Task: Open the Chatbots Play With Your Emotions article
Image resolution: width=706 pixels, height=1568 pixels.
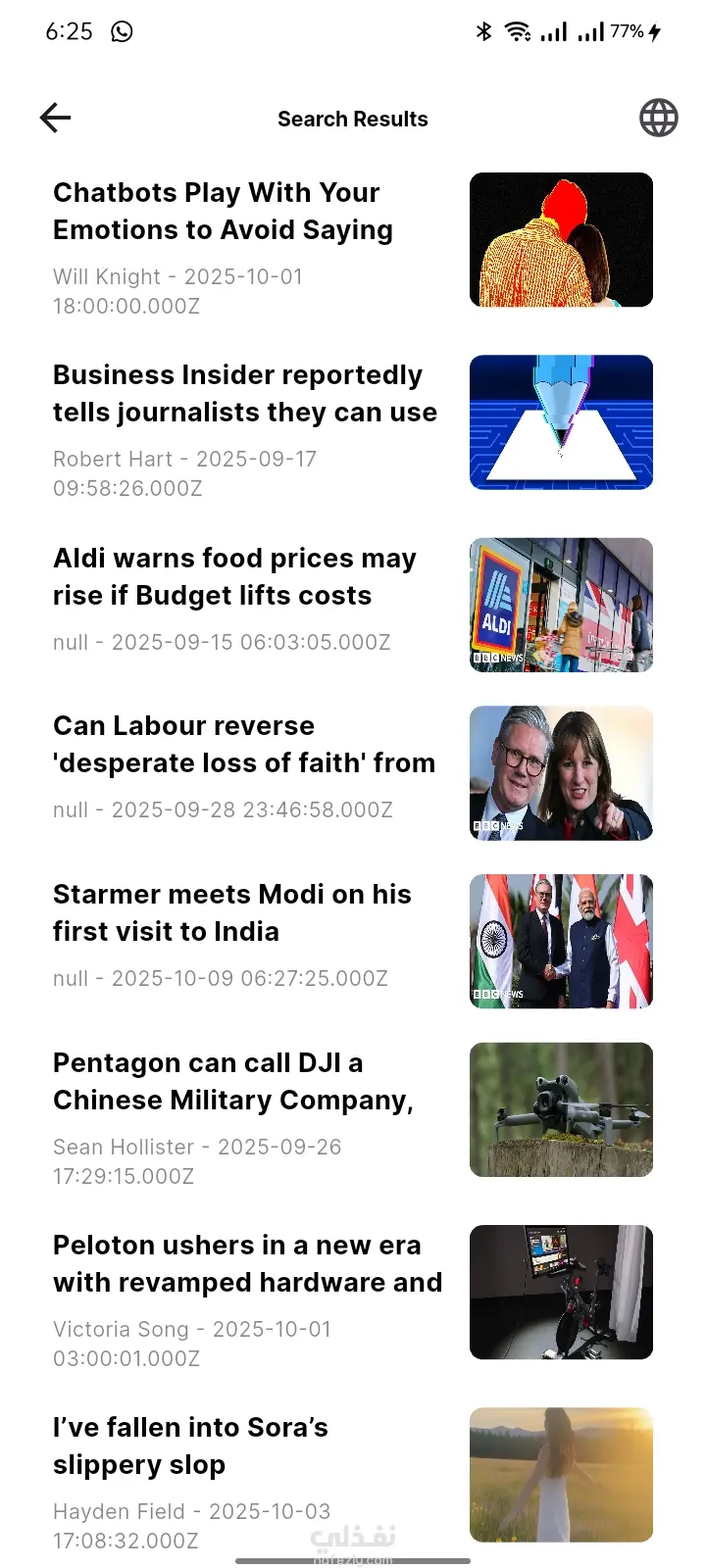Action: coord(223,212)
